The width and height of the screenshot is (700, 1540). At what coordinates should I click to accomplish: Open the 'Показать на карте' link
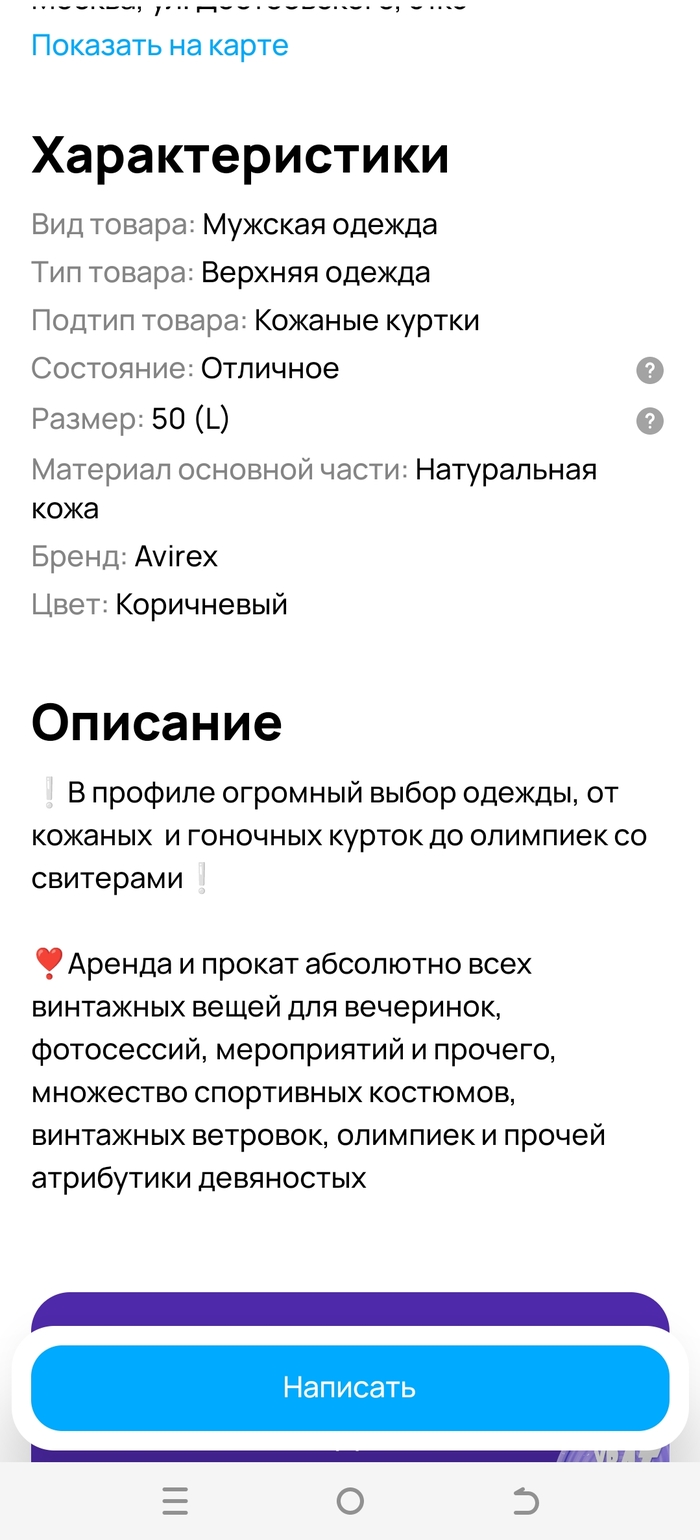160,46
